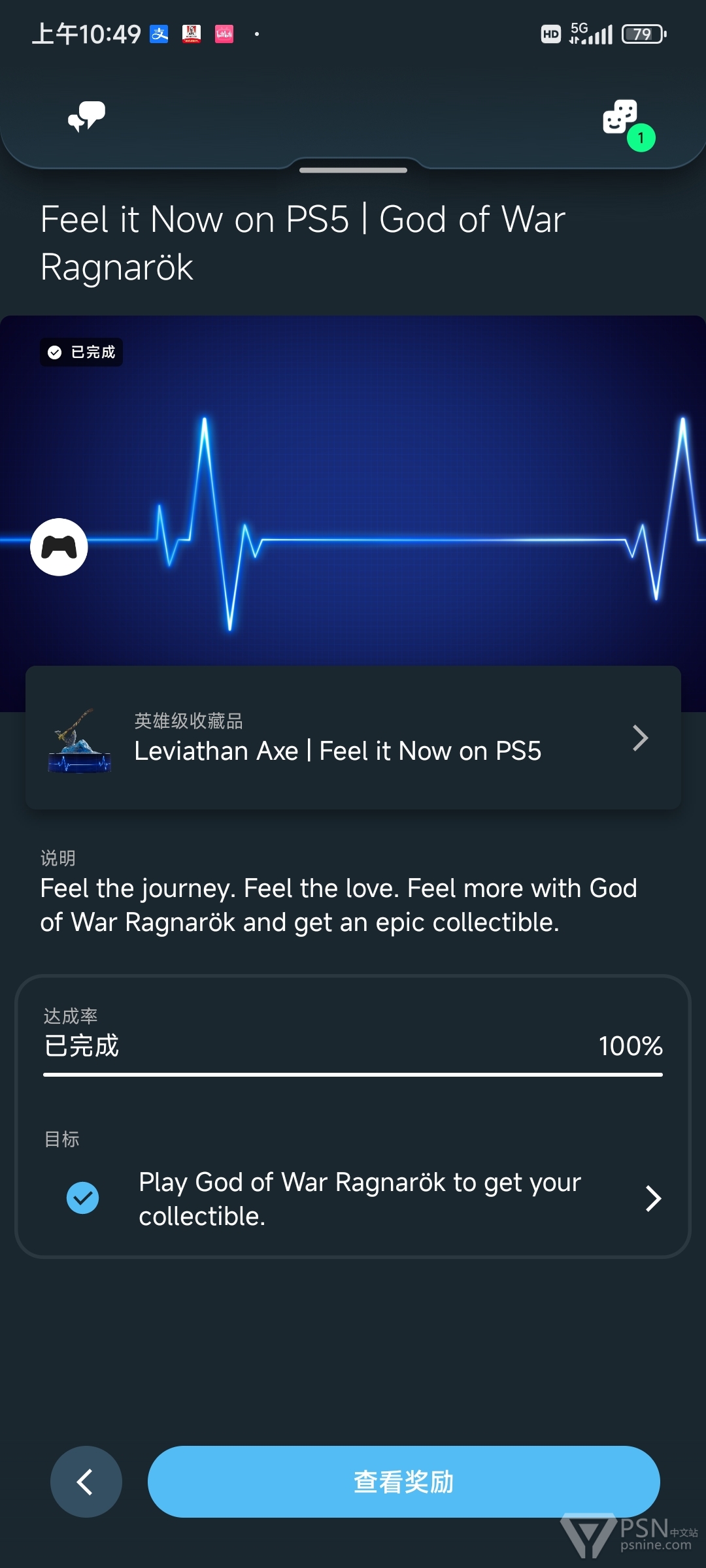Open the Leviathan Axe collectible card
Image resolution: width=706 pixels, height=1568 pixels.
pyautogui.click(x=353, y=738)
